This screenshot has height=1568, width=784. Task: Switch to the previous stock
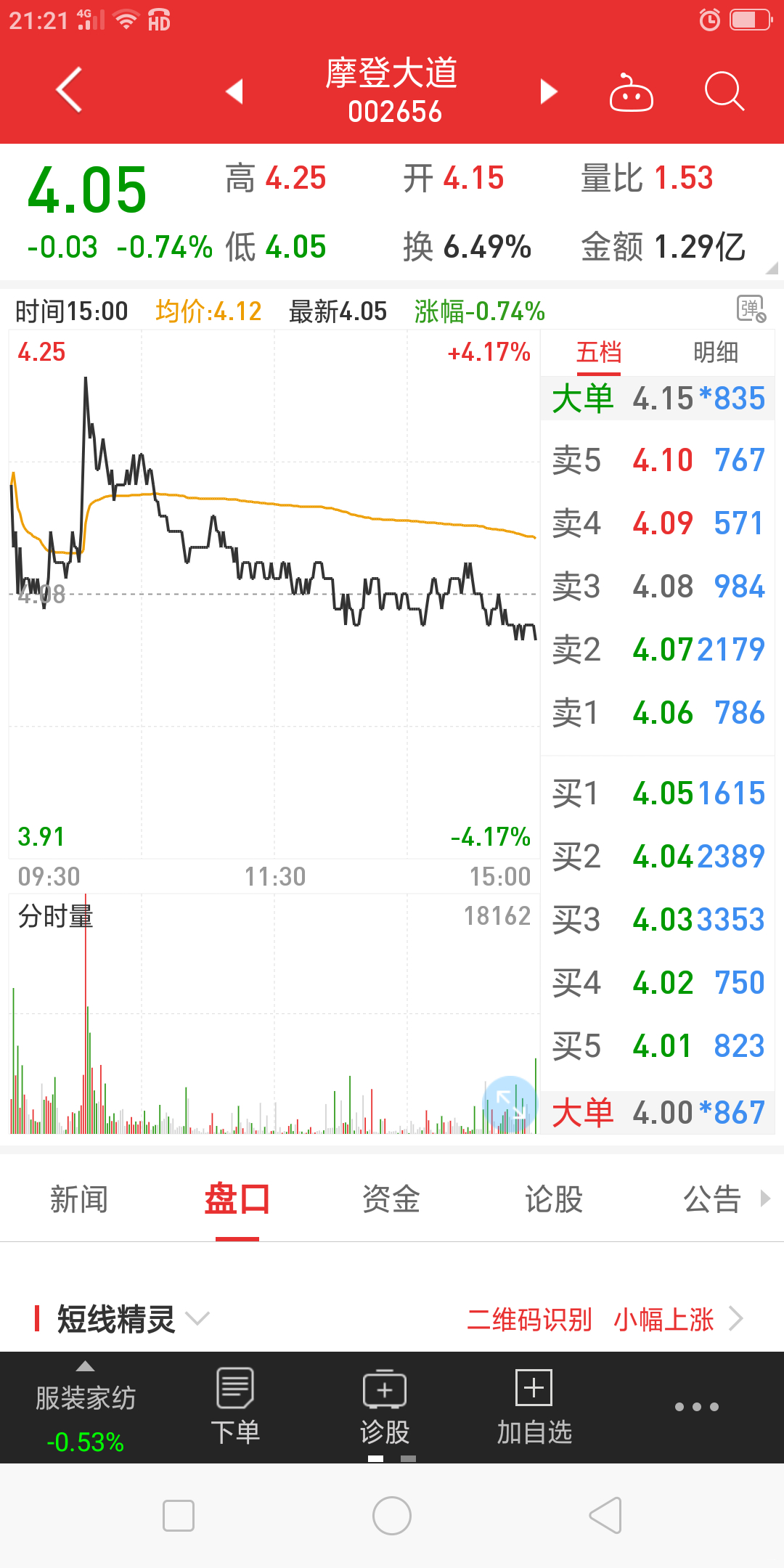click(x=234, y=91)
